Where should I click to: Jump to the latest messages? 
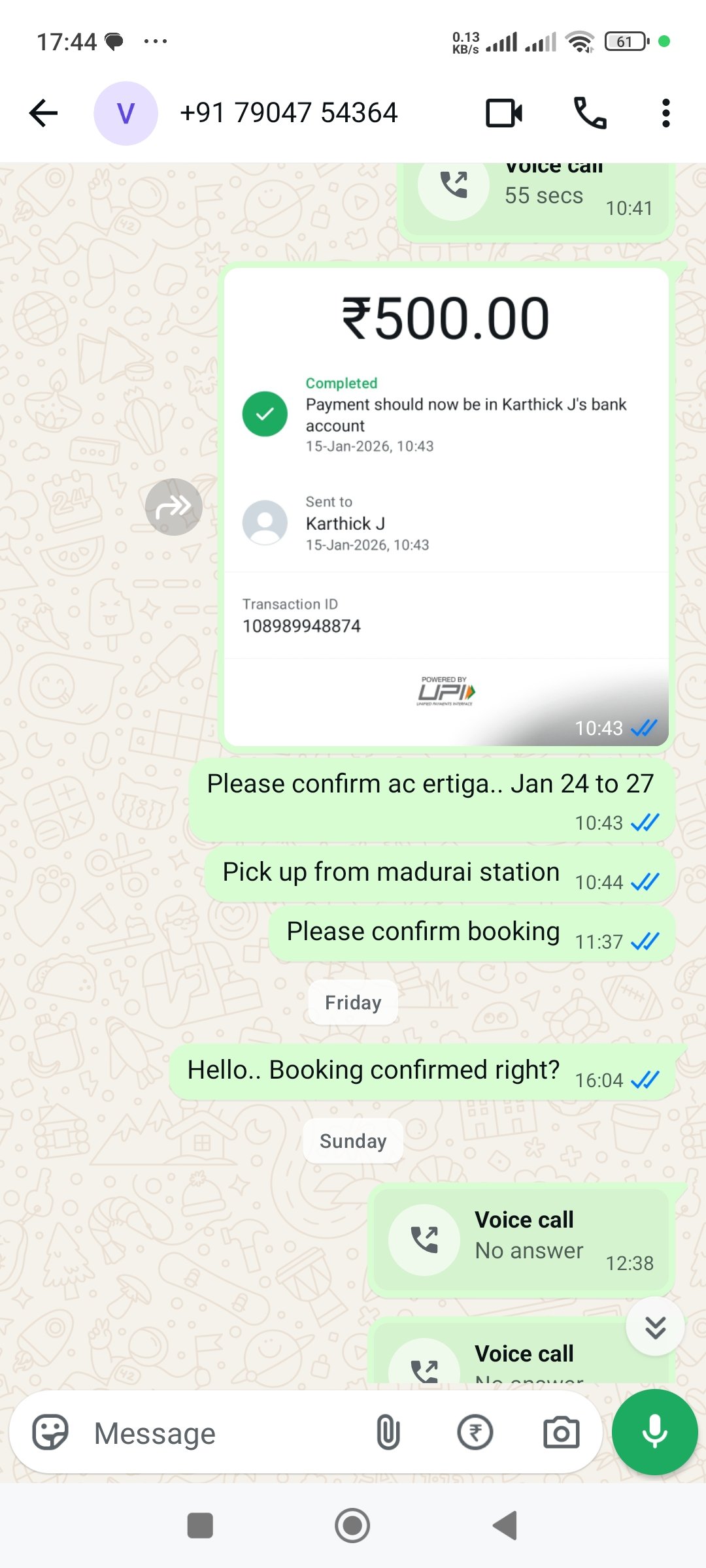655,1326
